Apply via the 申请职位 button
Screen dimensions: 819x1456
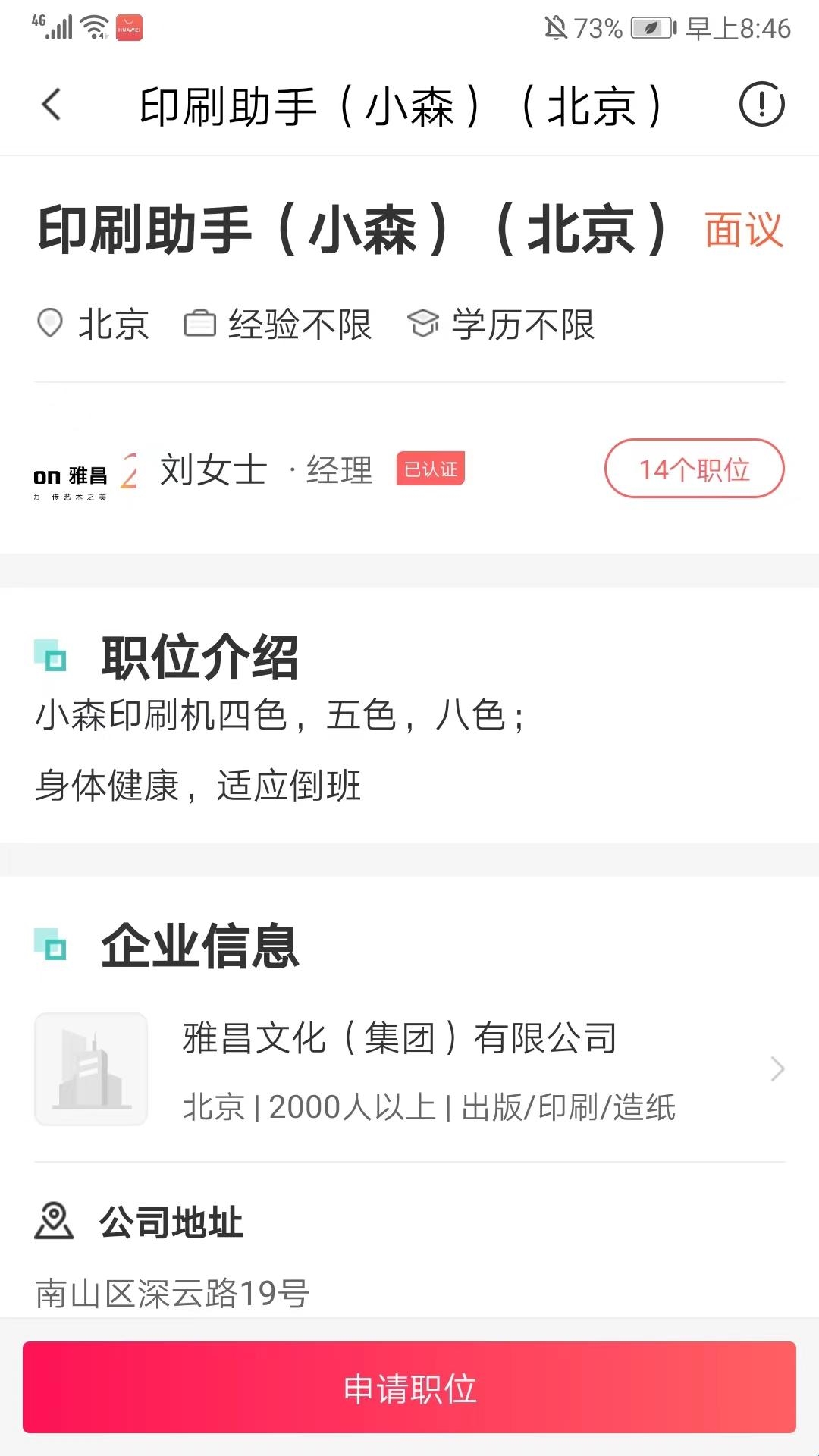click(x=409, y=1388)
